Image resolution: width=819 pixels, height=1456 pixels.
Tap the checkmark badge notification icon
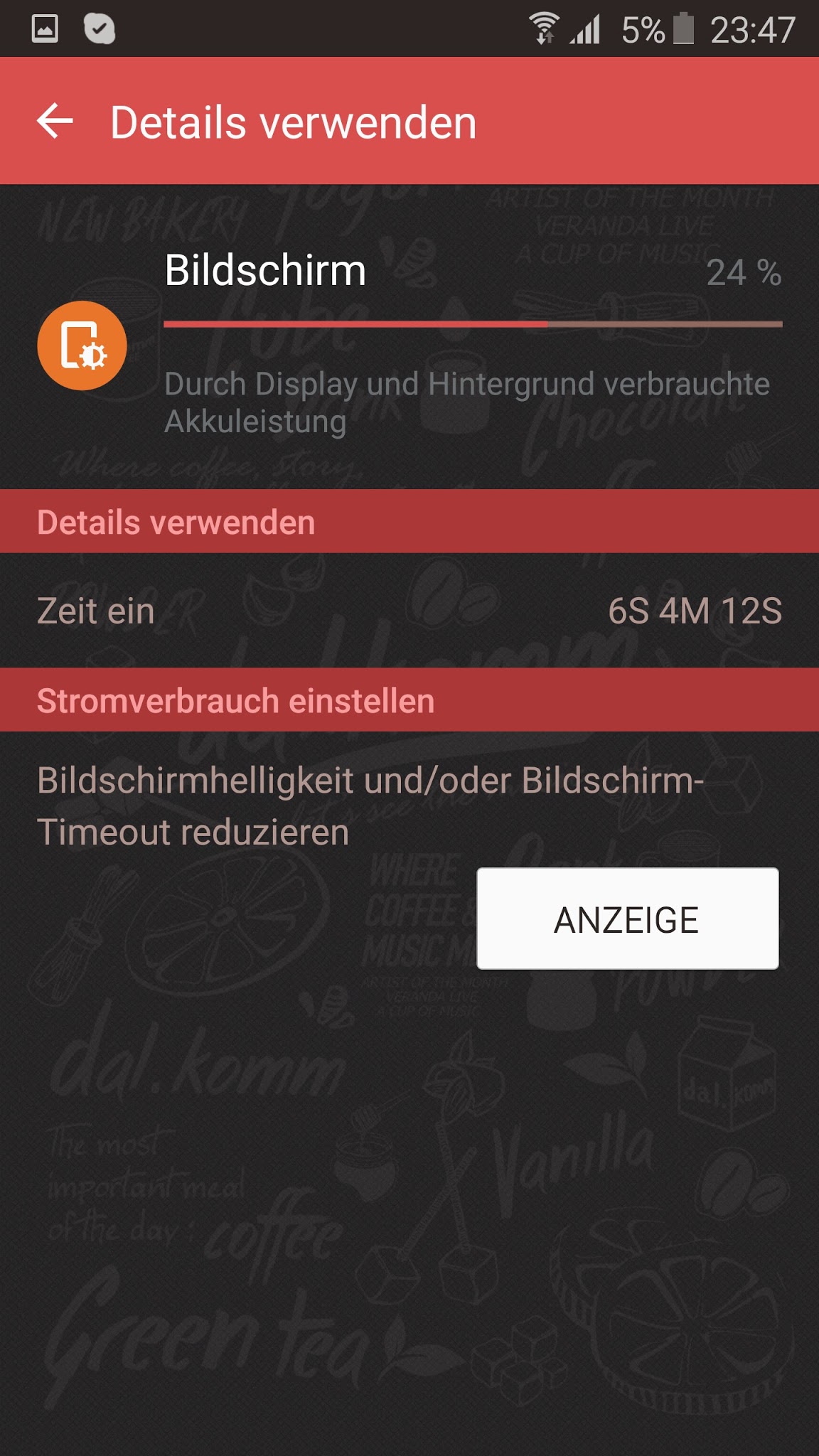pos(98,28)
